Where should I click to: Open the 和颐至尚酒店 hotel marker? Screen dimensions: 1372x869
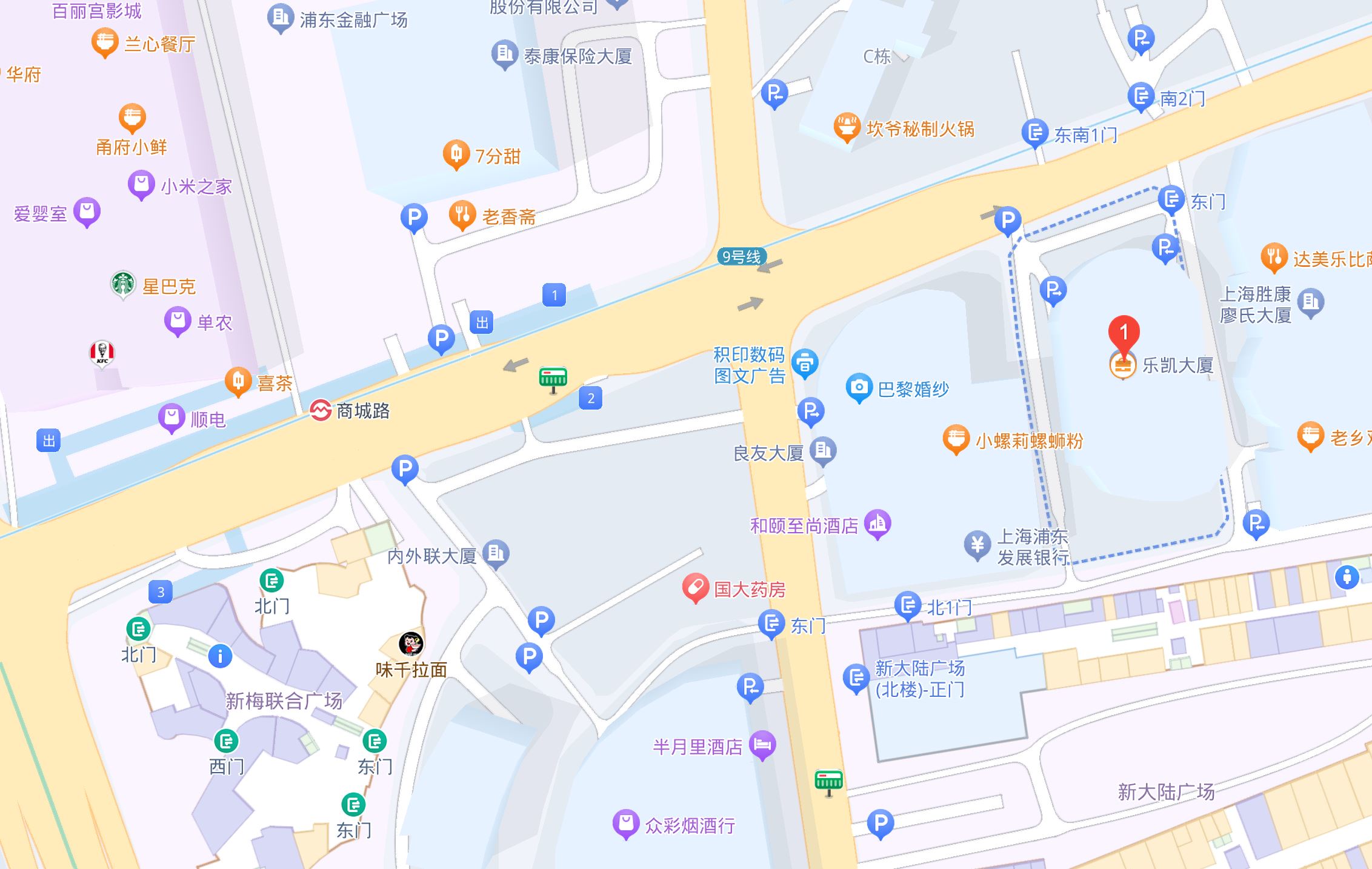tap(877, 524)
